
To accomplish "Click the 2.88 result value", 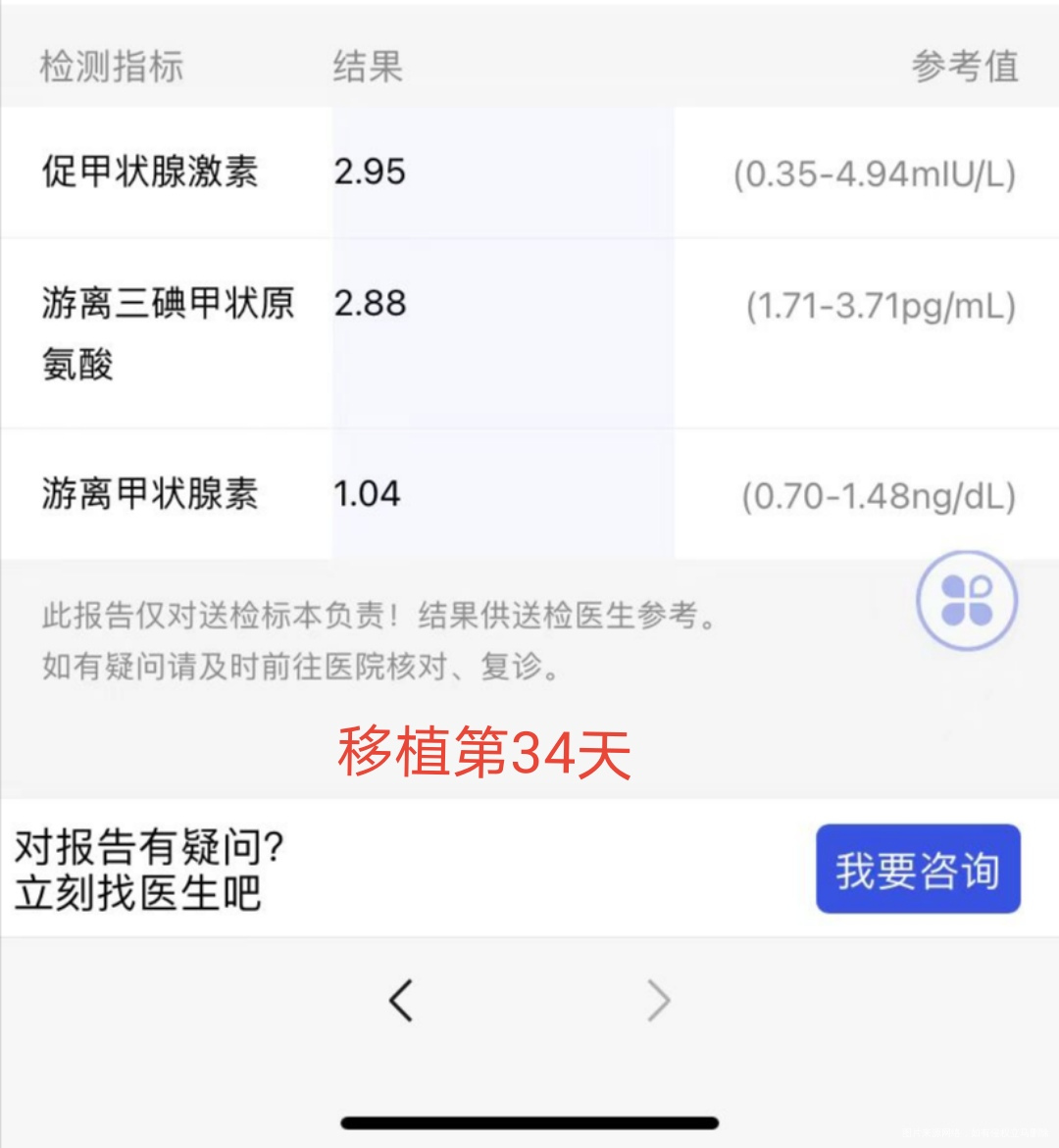I will [x=370, y=304].
